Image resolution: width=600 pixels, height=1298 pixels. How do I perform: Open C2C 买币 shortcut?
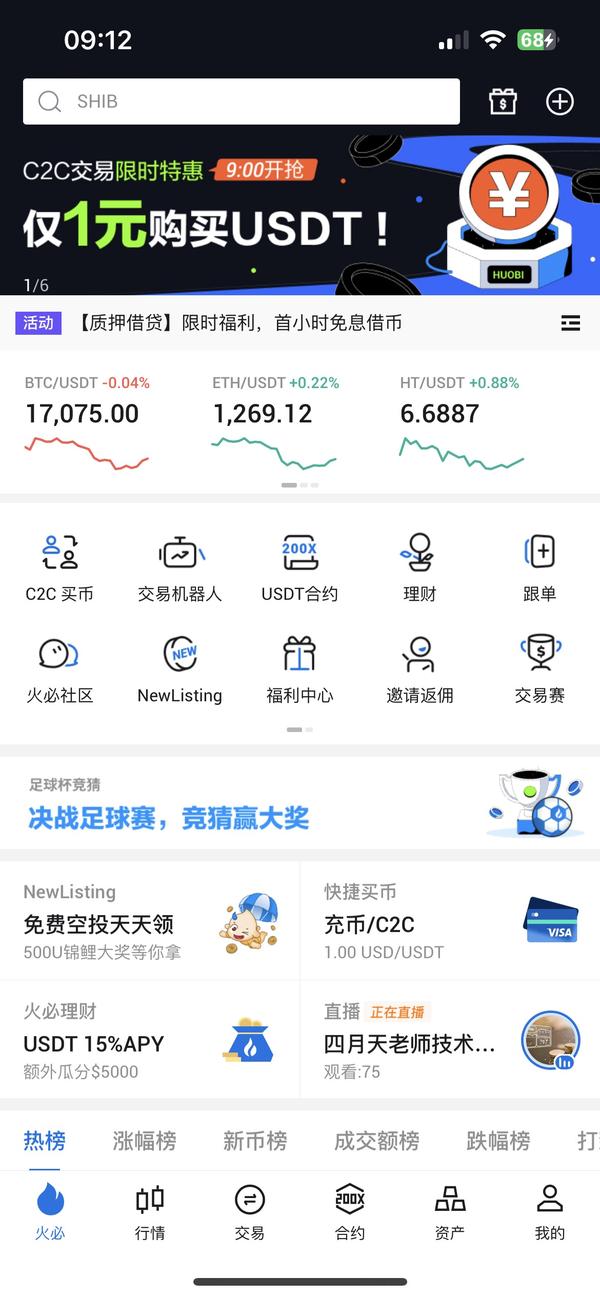coord(59,568)
